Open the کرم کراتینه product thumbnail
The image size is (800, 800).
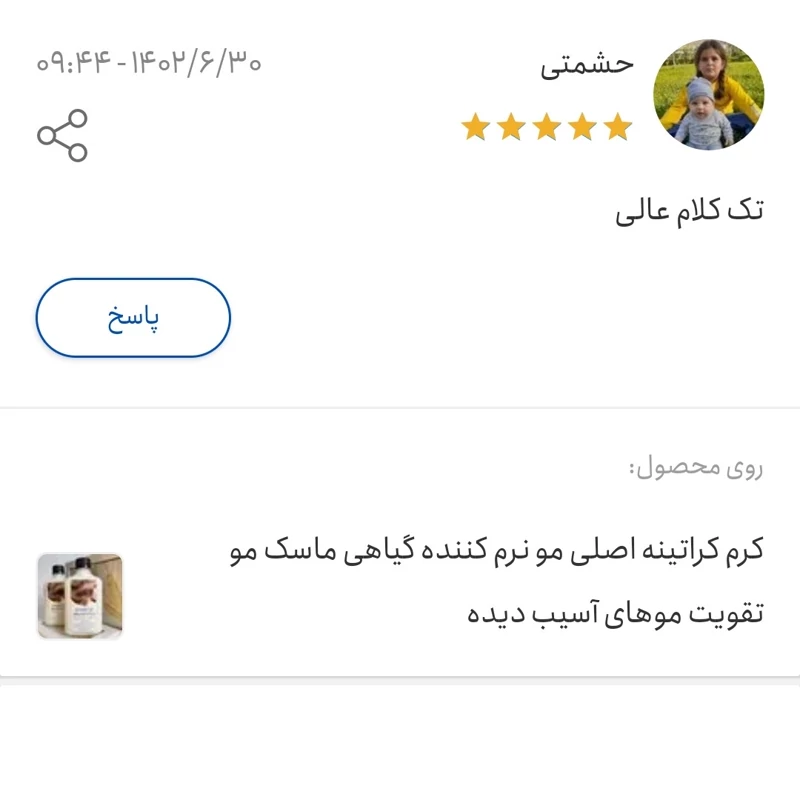(x=80, y=596)
